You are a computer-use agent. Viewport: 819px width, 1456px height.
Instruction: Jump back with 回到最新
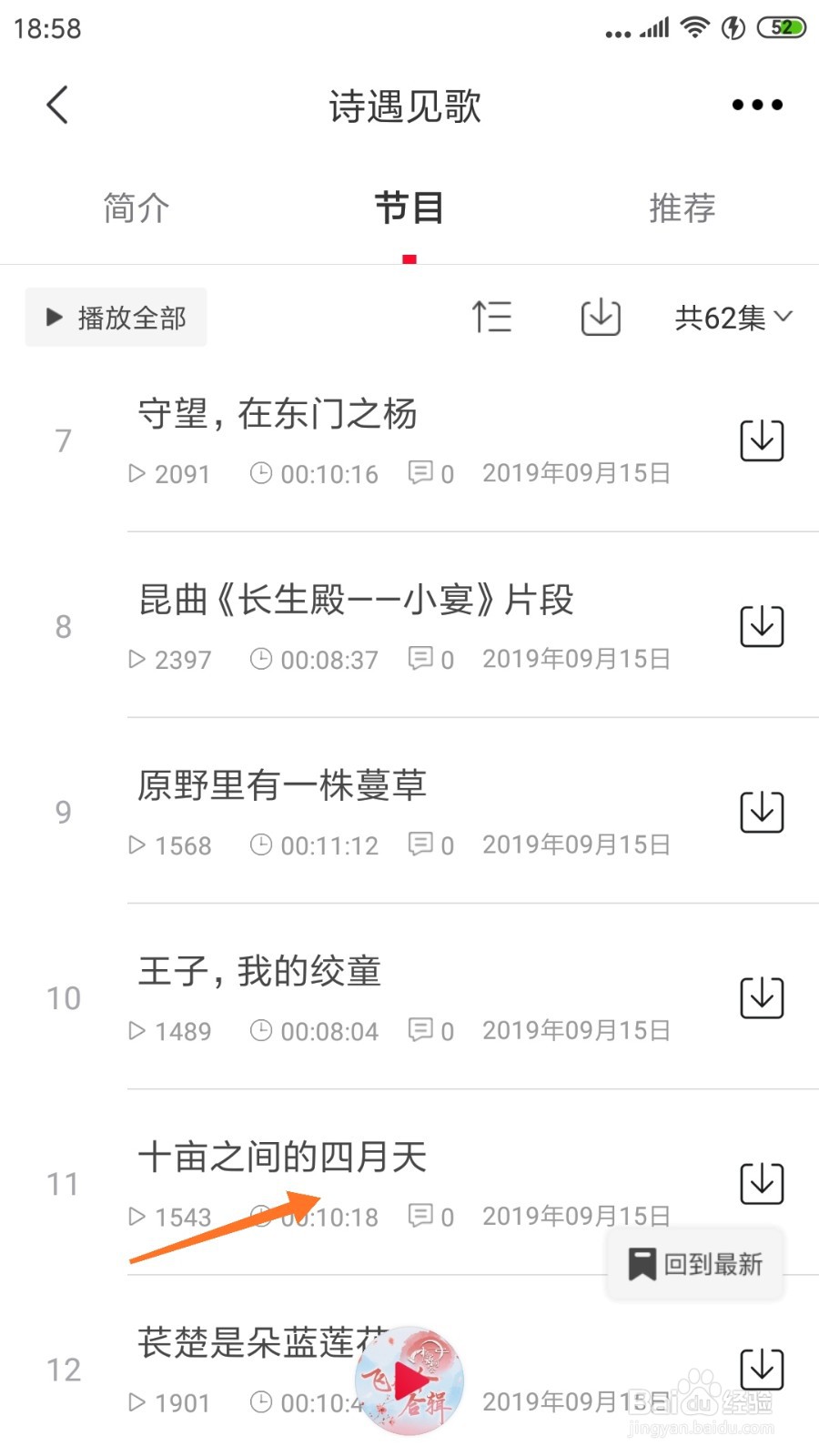(695, 1264)
